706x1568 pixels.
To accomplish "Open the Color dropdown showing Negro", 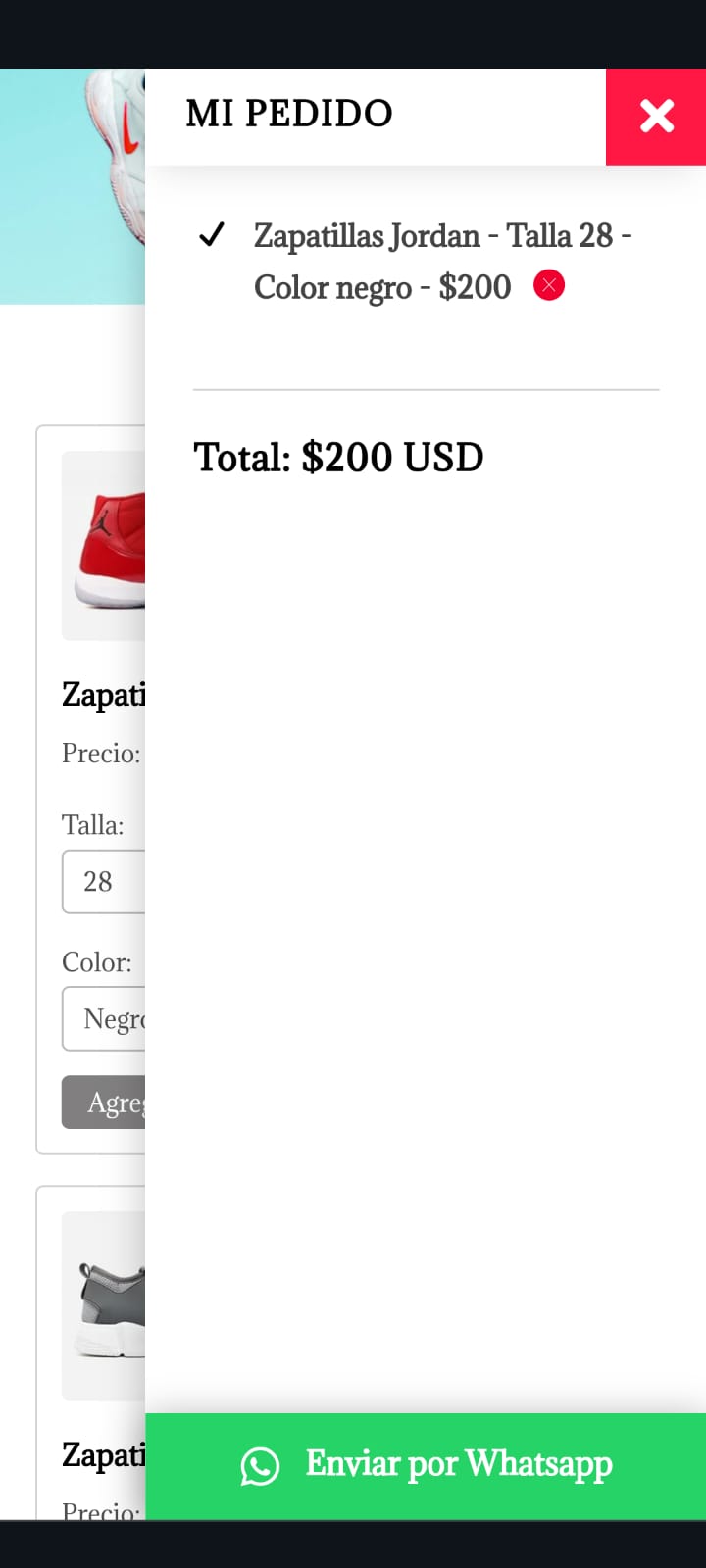I will click(104, 1018).
